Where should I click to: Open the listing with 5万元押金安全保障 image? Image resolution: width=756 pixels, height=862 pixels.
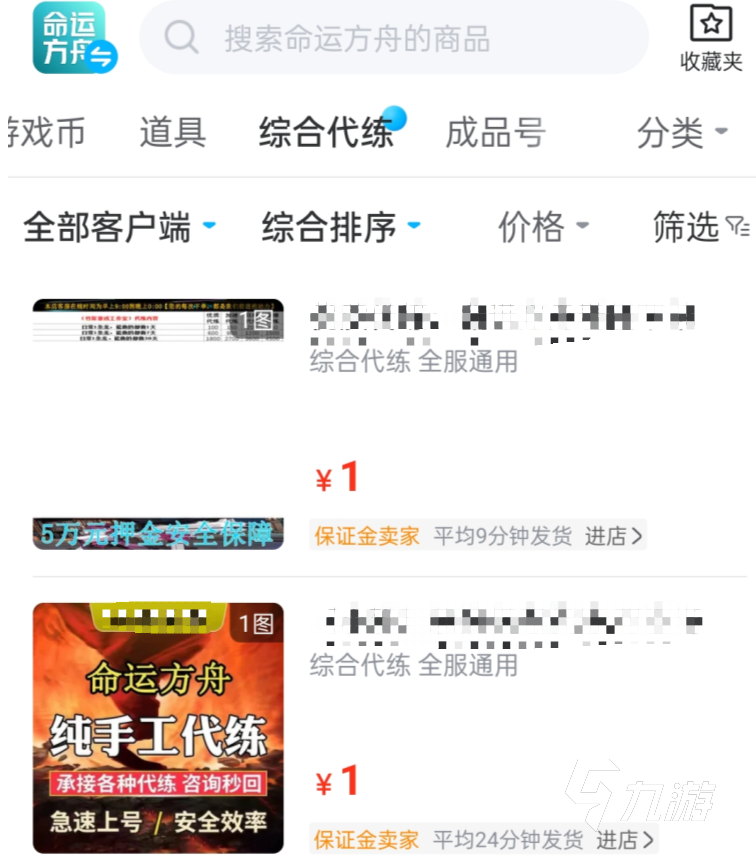[158, 423]
